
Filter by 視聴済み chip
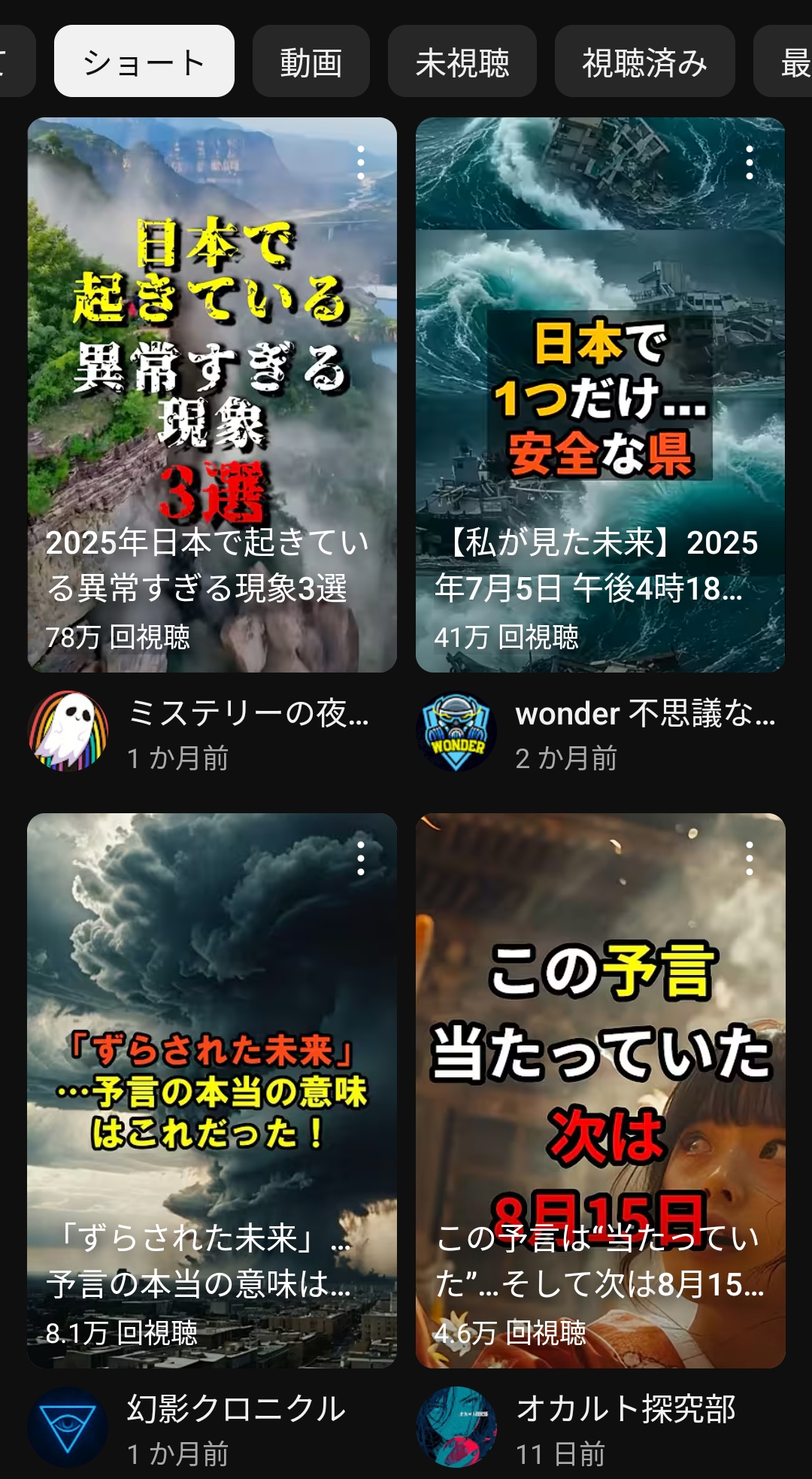click(x=645, y=61)
